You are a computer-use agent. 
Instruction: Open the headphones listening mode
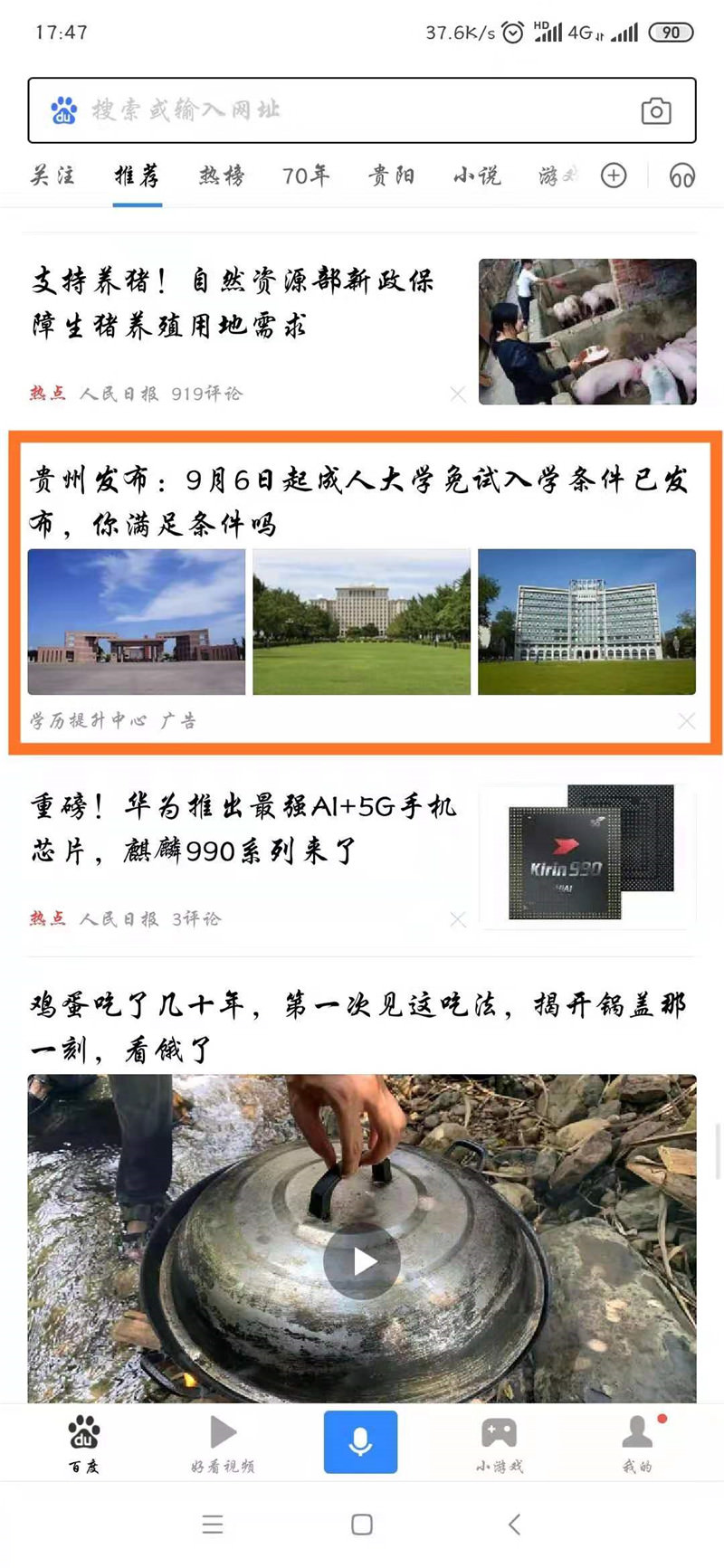pyautogui.click(x=681, y=176)
